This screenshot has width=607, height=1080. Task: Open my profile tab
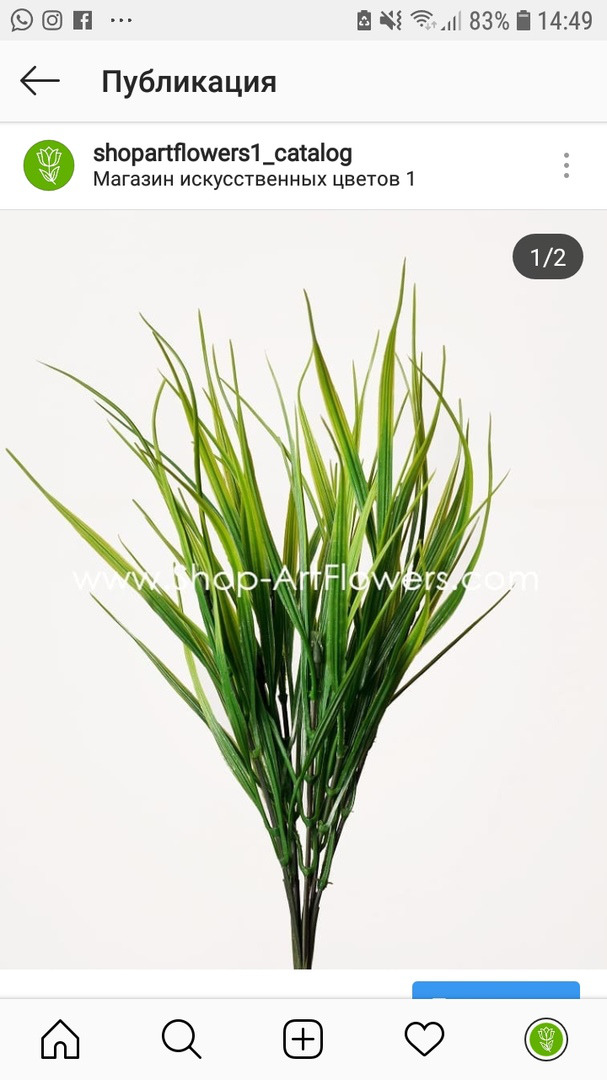click(546, 1039)
